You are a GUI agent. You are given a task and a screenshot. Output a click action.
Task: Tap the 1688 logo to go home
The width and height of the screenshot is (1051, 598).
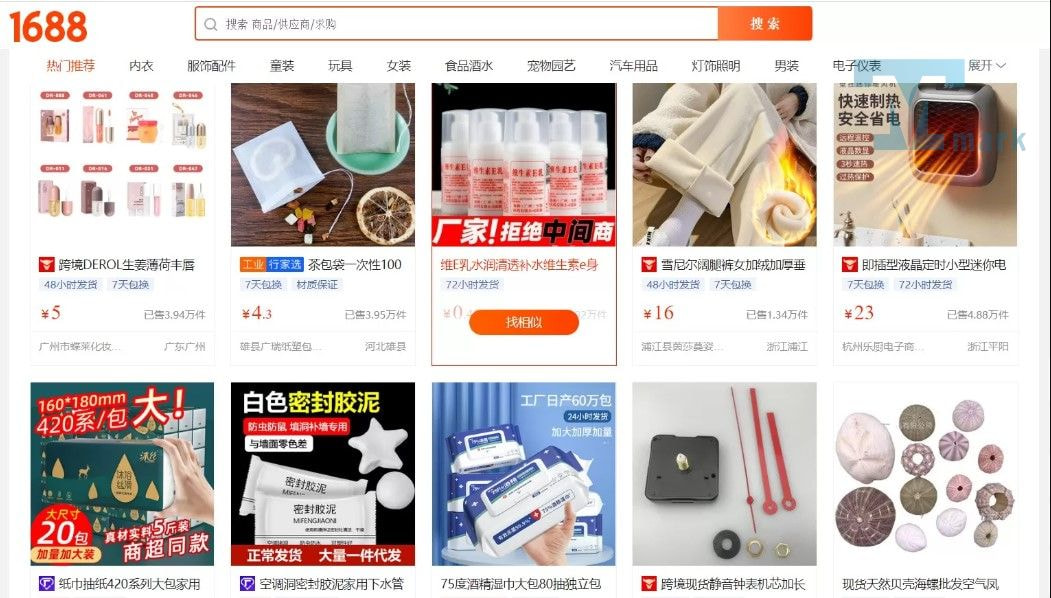pos(48,26)
